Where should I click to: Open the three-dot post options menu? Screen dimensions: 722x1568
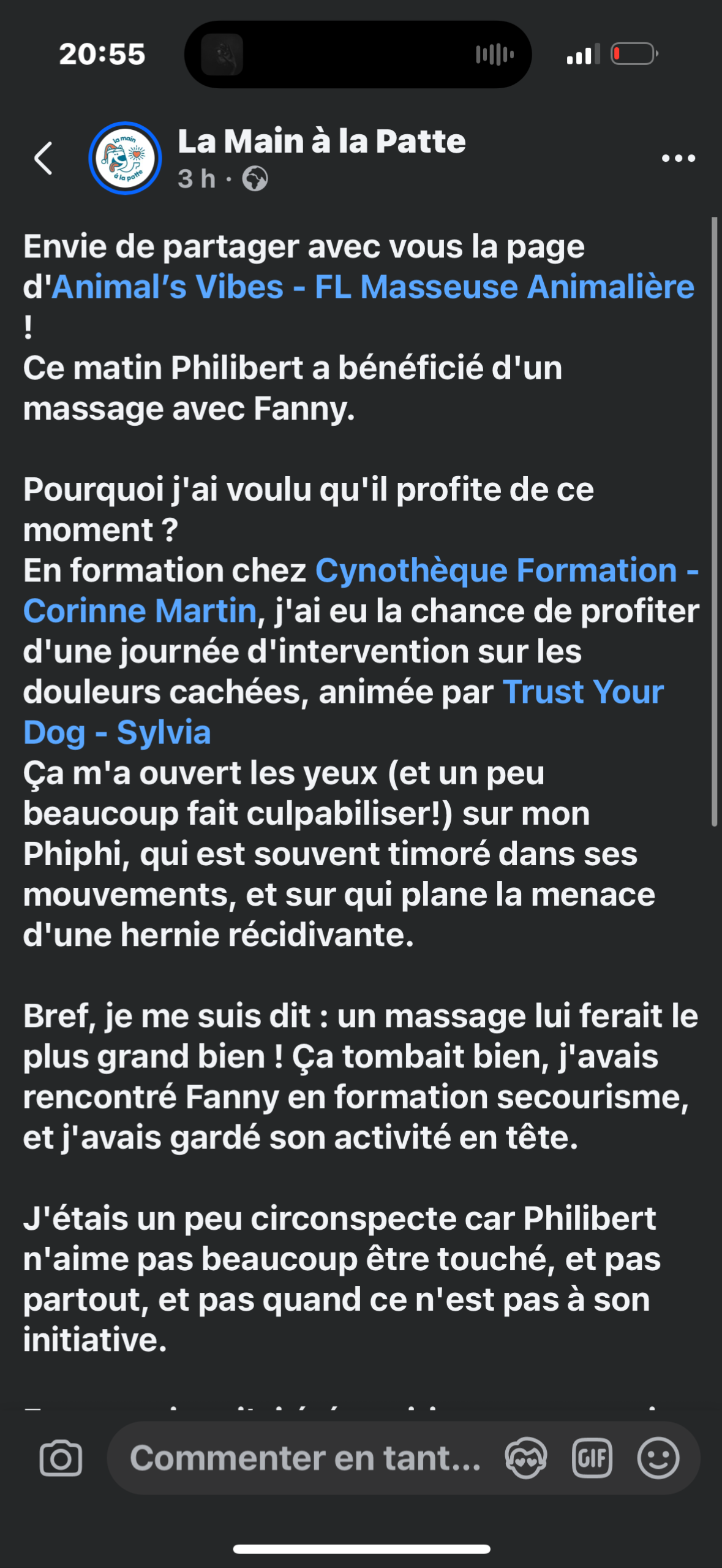pyautogui.click(x=678, y=158)
